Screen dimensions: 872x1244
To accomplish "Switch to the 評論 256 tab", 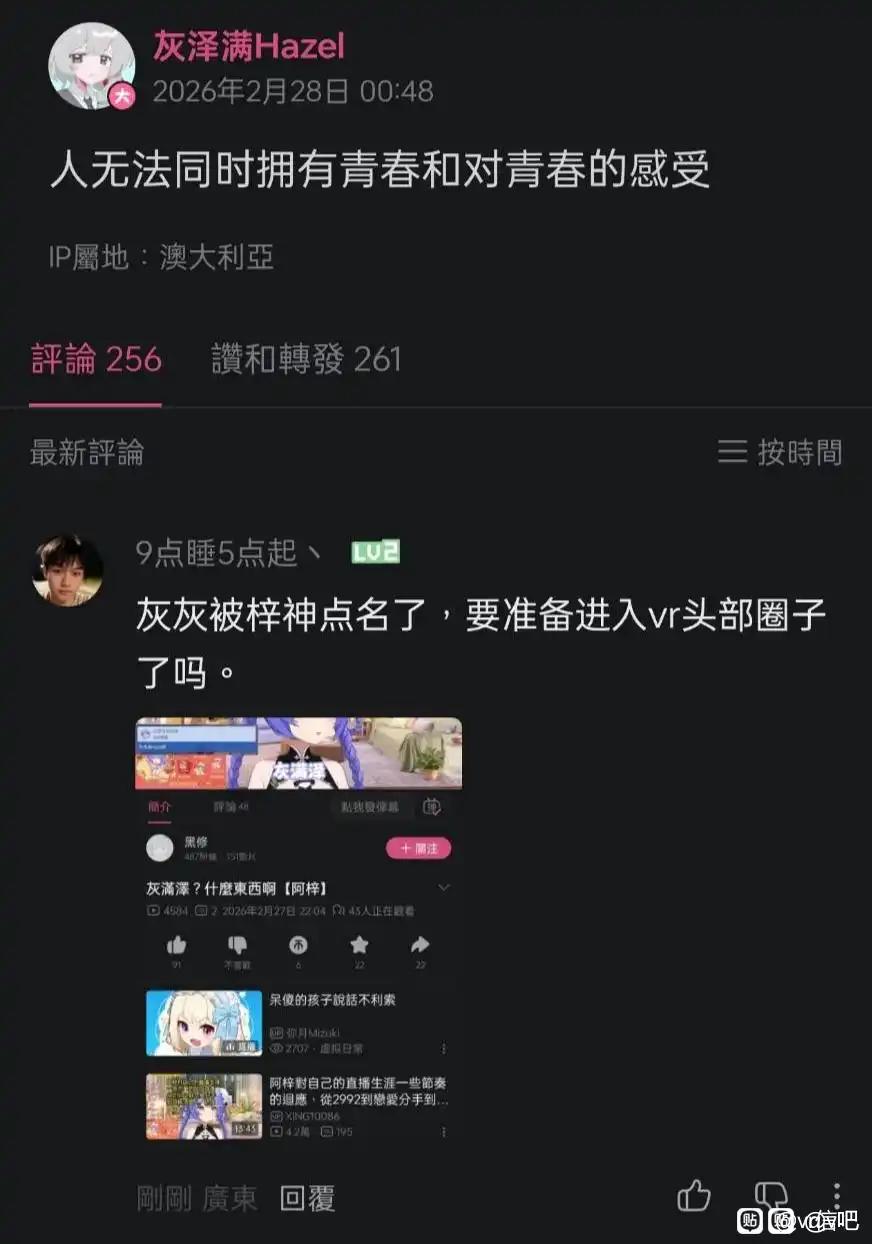I will point(96,359).
